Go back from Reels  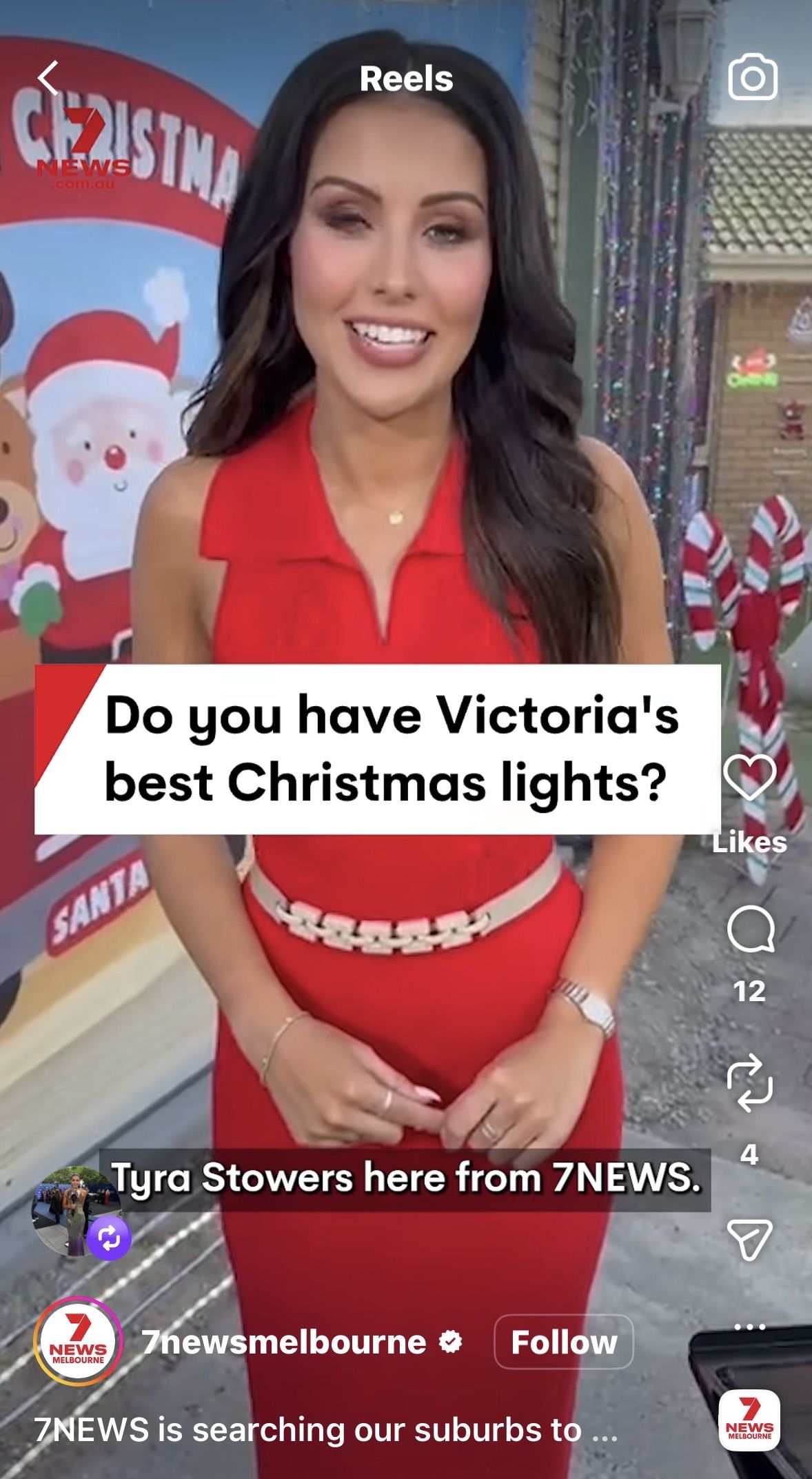48,78
